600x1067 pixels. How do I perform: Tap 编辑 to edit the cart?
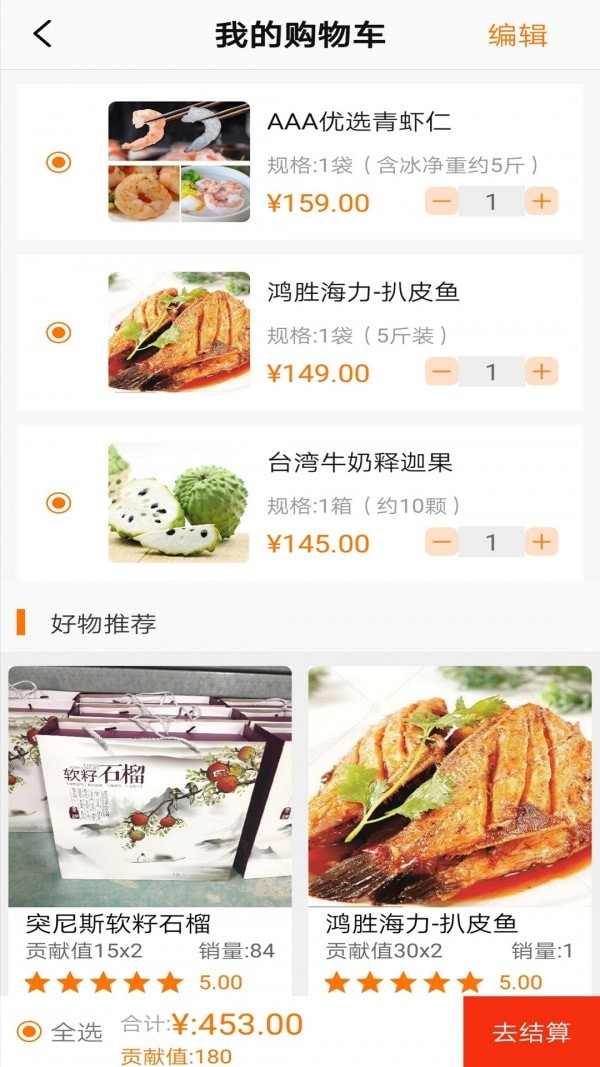tap(517, 35)
